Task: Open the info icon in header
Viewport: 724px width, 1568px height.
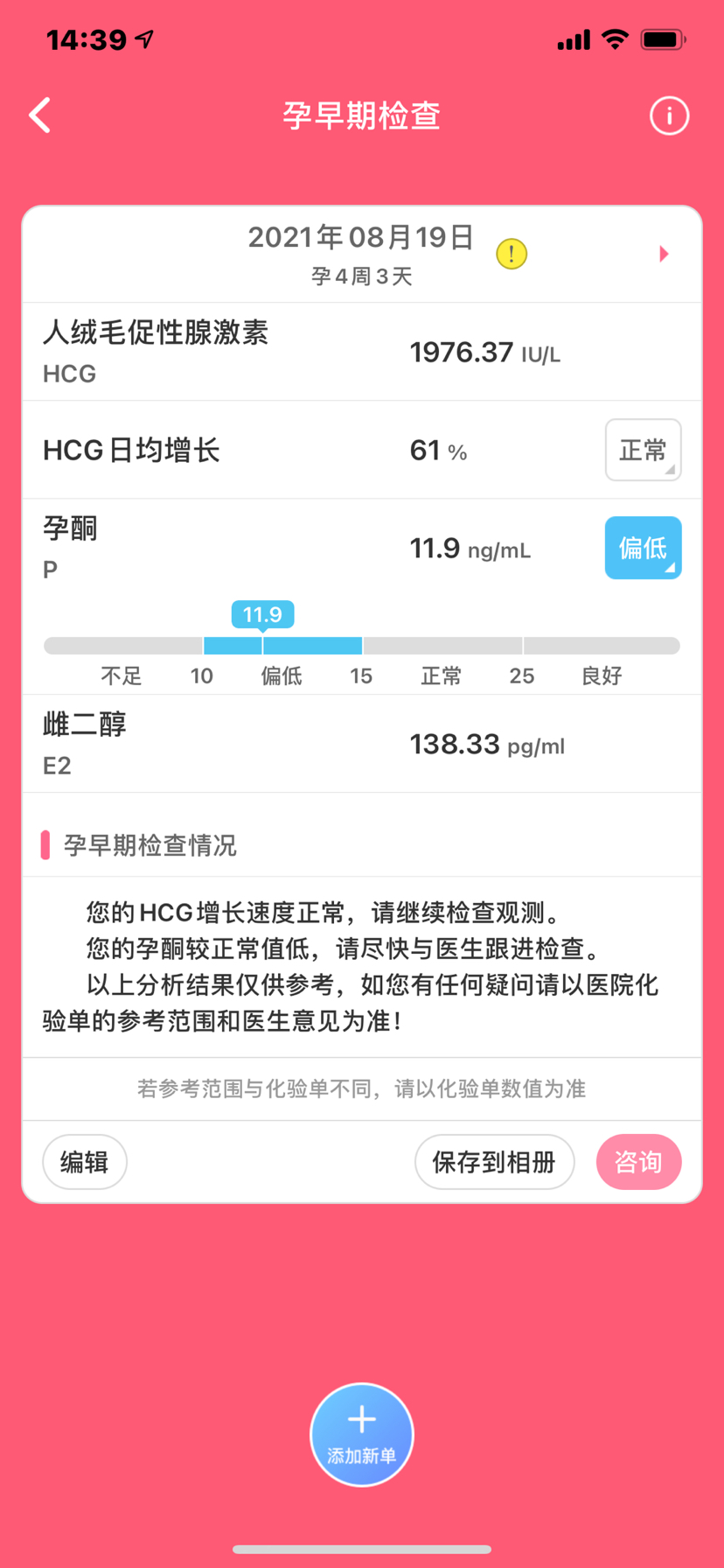Action: coord(669,115)
